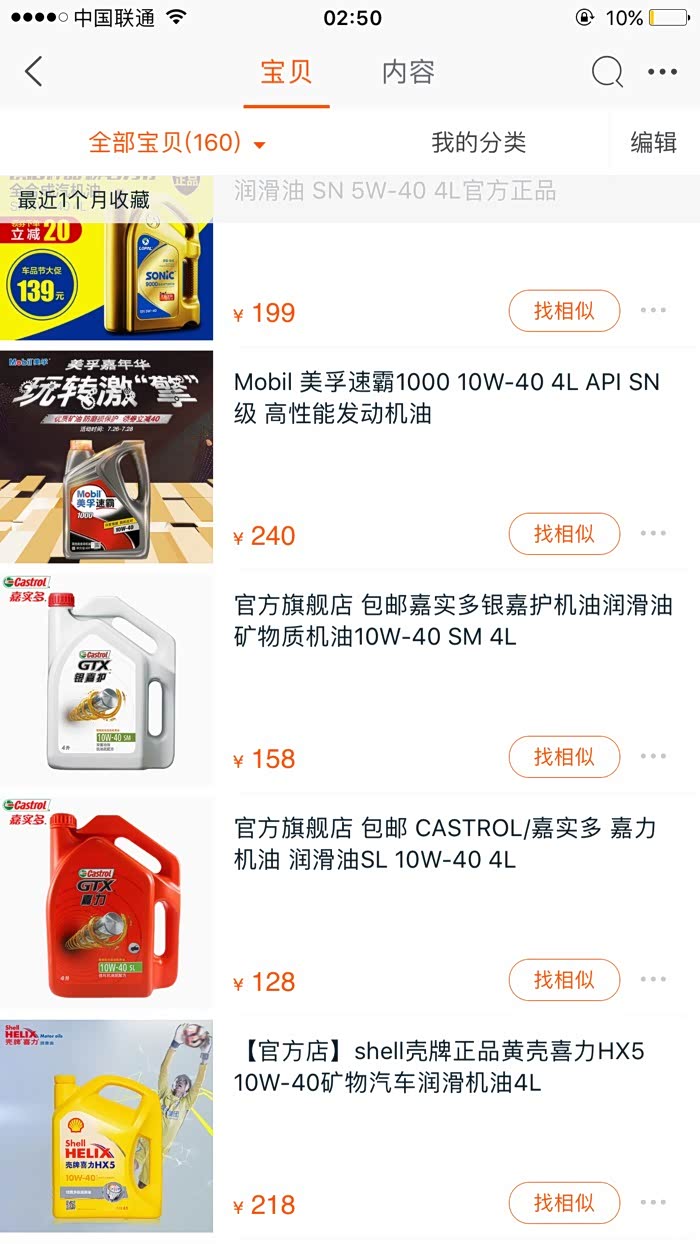Open more options for ¥158 银嘉护 item
Image resolution: width=700 pixels, height=1244 pixels.
click(x=653, y=757)
